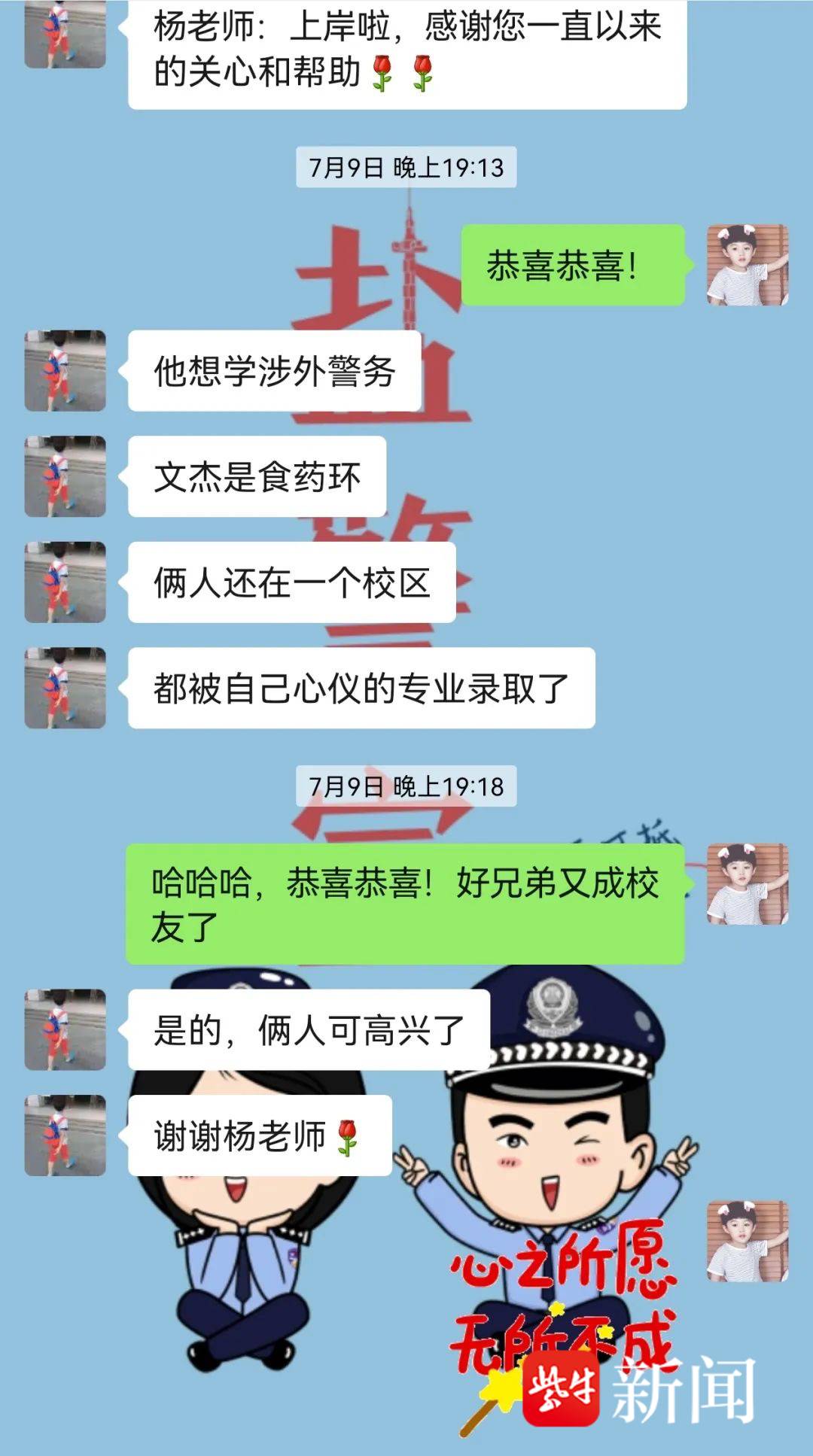The image size is (813, 1456).
Task: Open sender's avatar beside '他想学涉外警务'
Action: 65,370
